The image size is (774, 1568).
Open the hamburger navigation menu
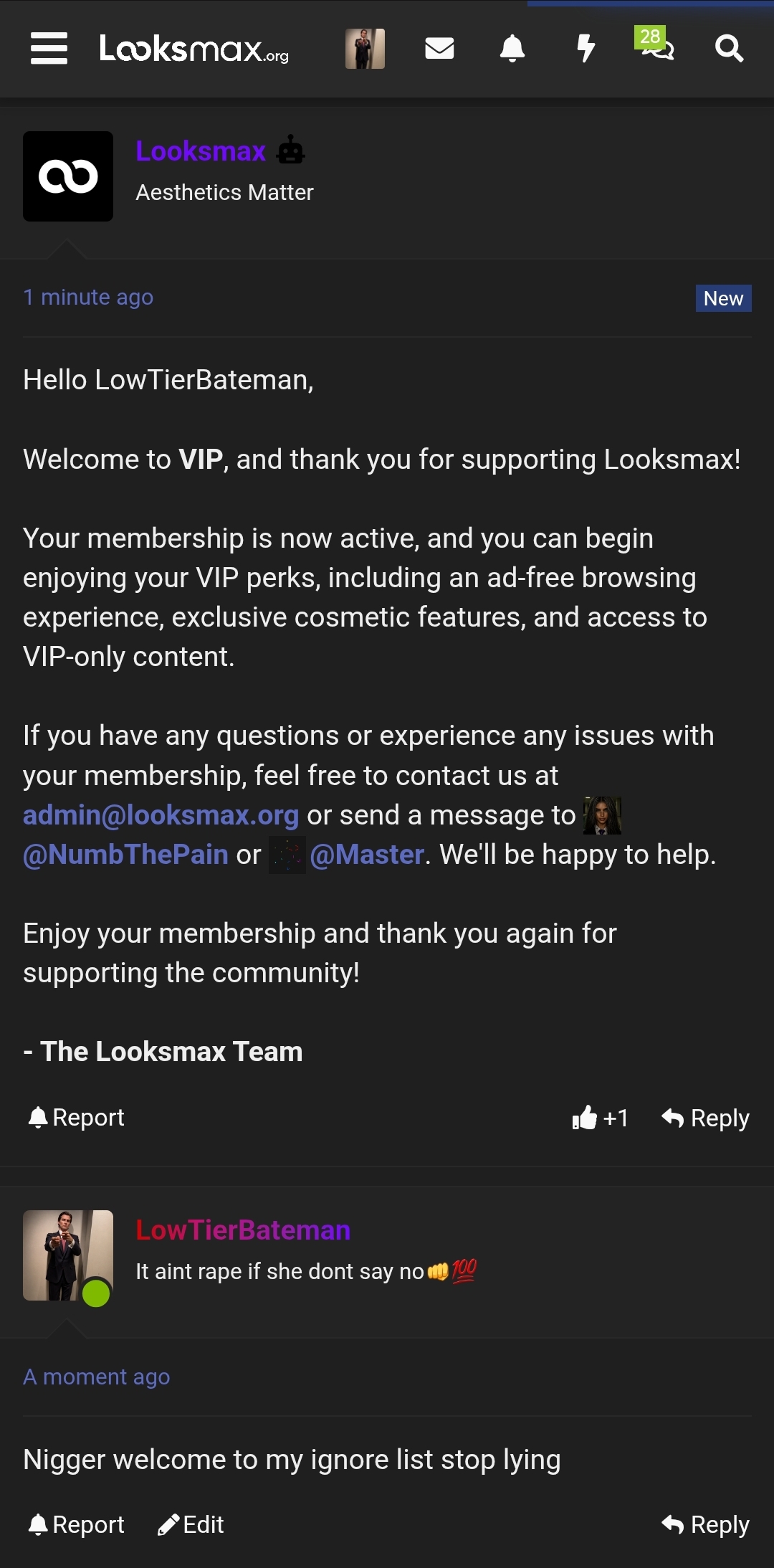click(49, 48)
